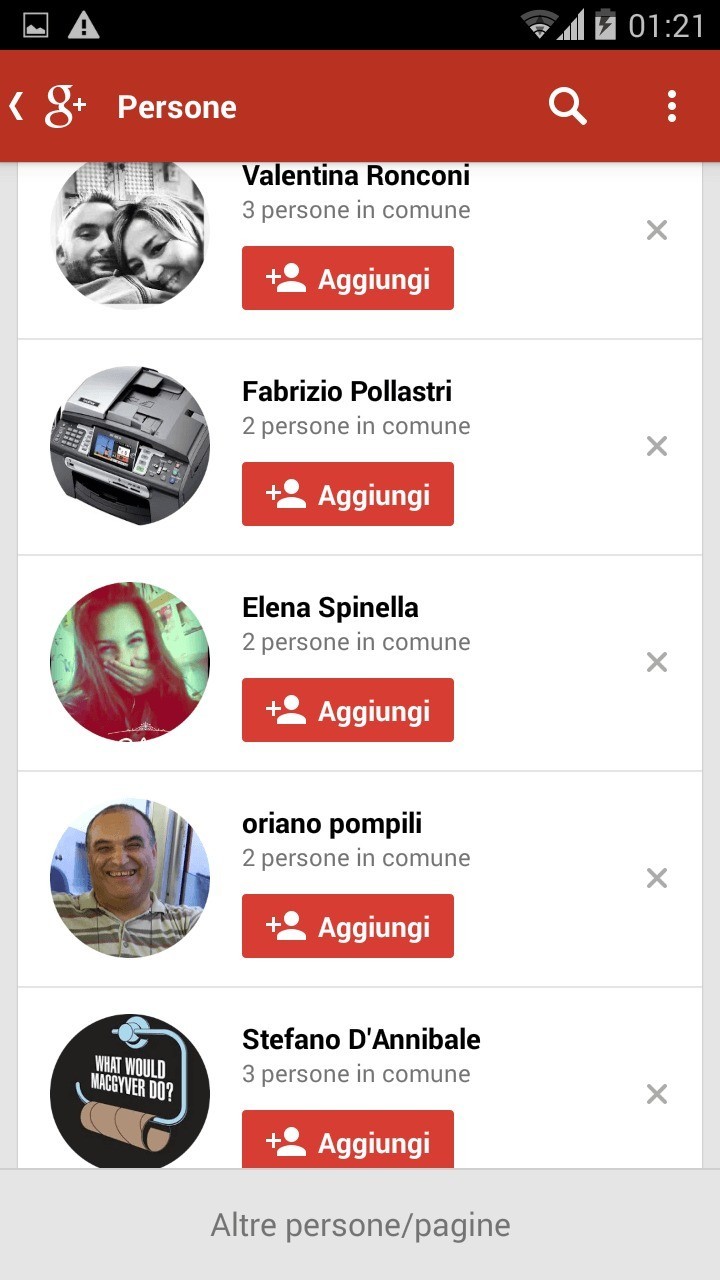Open Altre persone/pagine
Image resolution: width=720 pixels, height=1280 pixels.
pos(360,1224)
